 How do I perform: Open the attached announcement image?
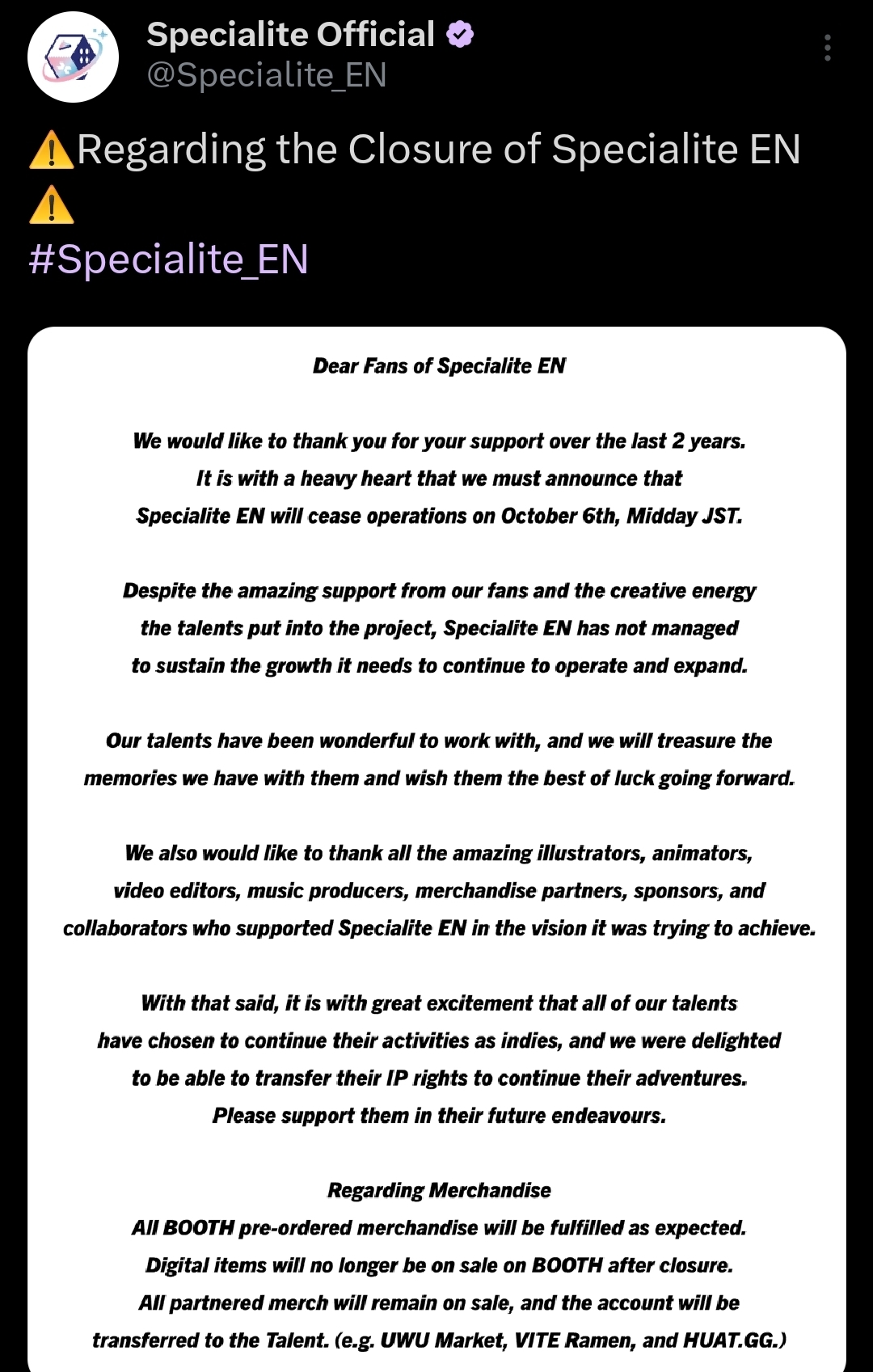pyautogui.click(x=436, y=849)
